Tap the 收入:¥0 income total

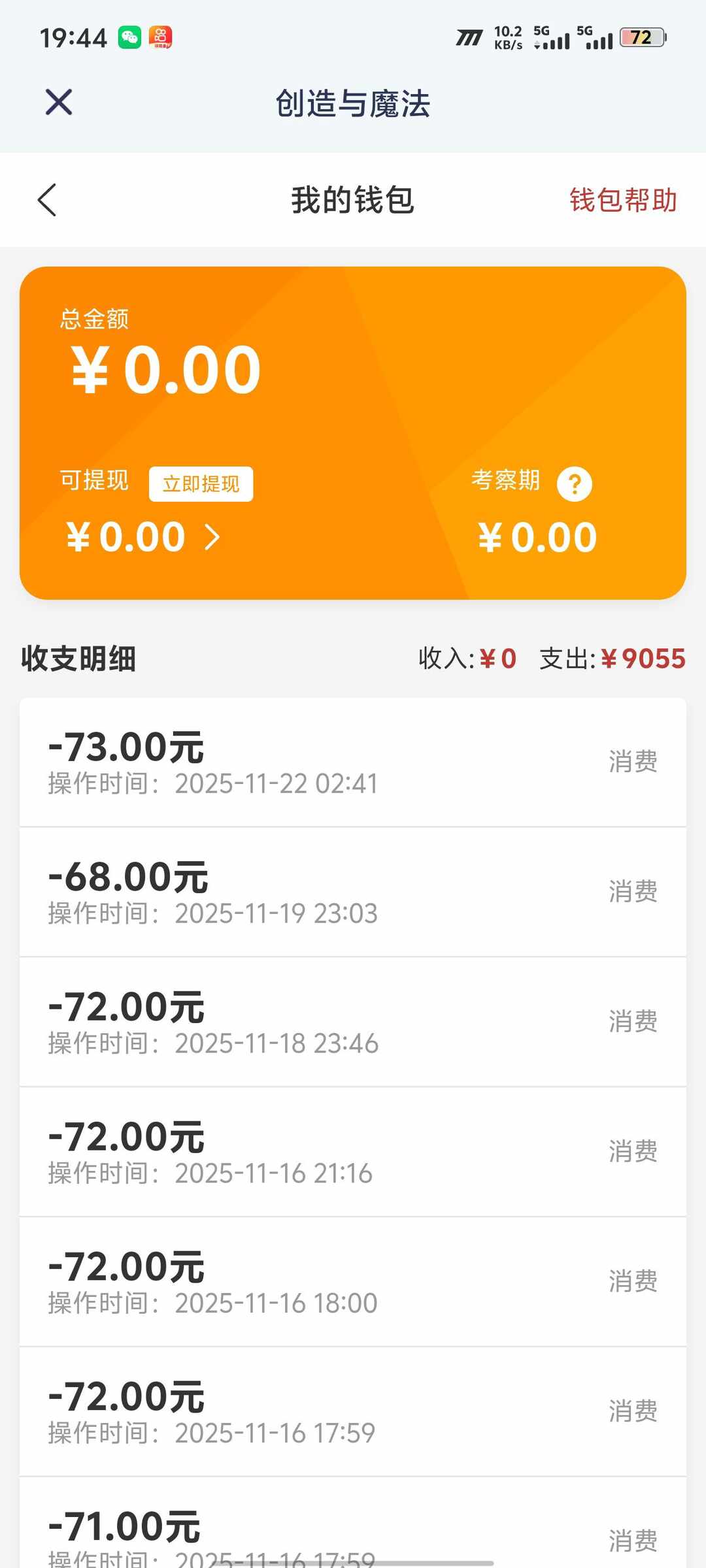[x=466, y=659]
